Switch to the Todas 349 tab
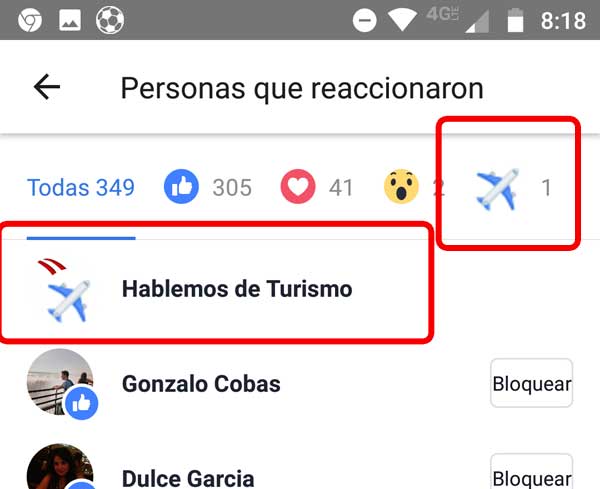The height and width of the screenshot is (489, 600). (x=81, y=187)
